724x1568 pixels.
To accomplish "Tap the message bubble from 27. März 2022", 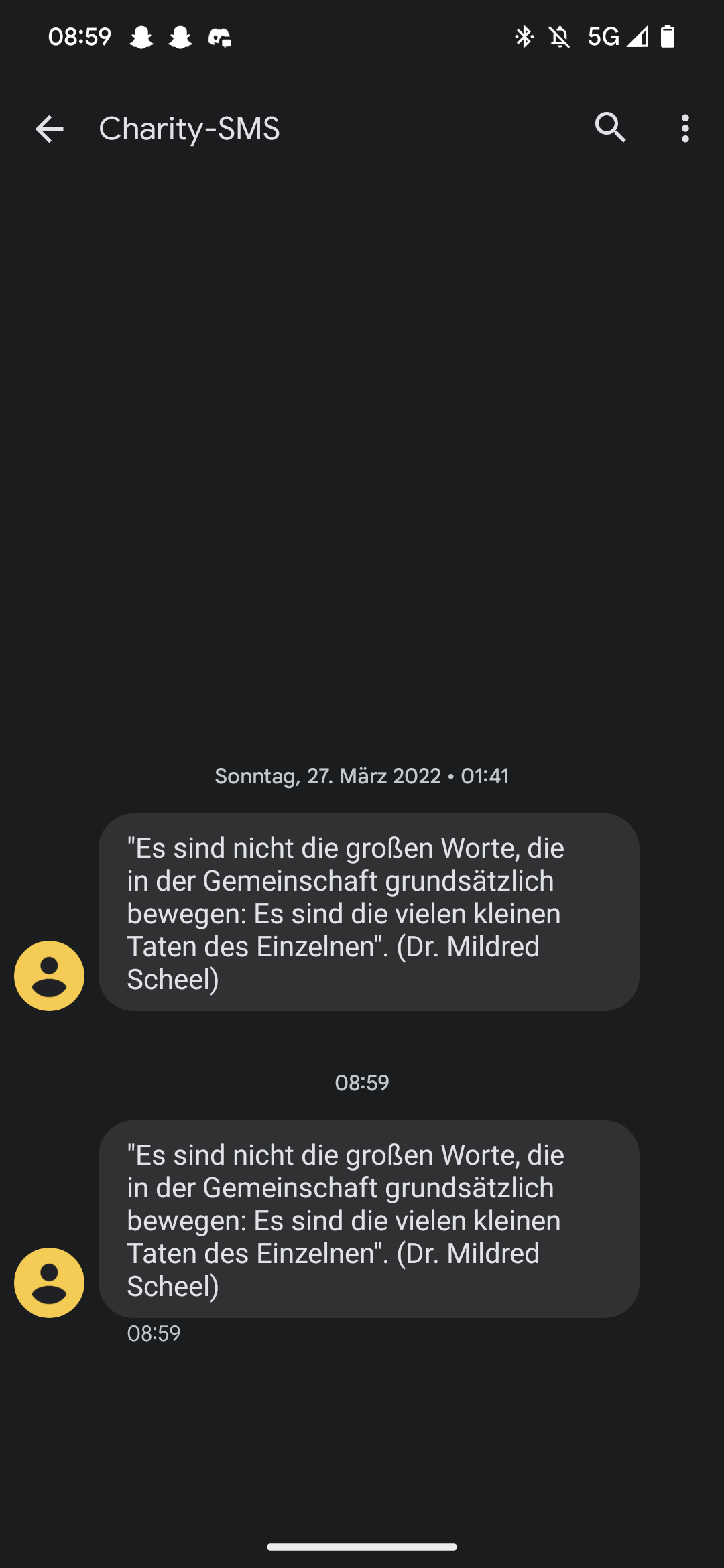I will coord(369,912).
